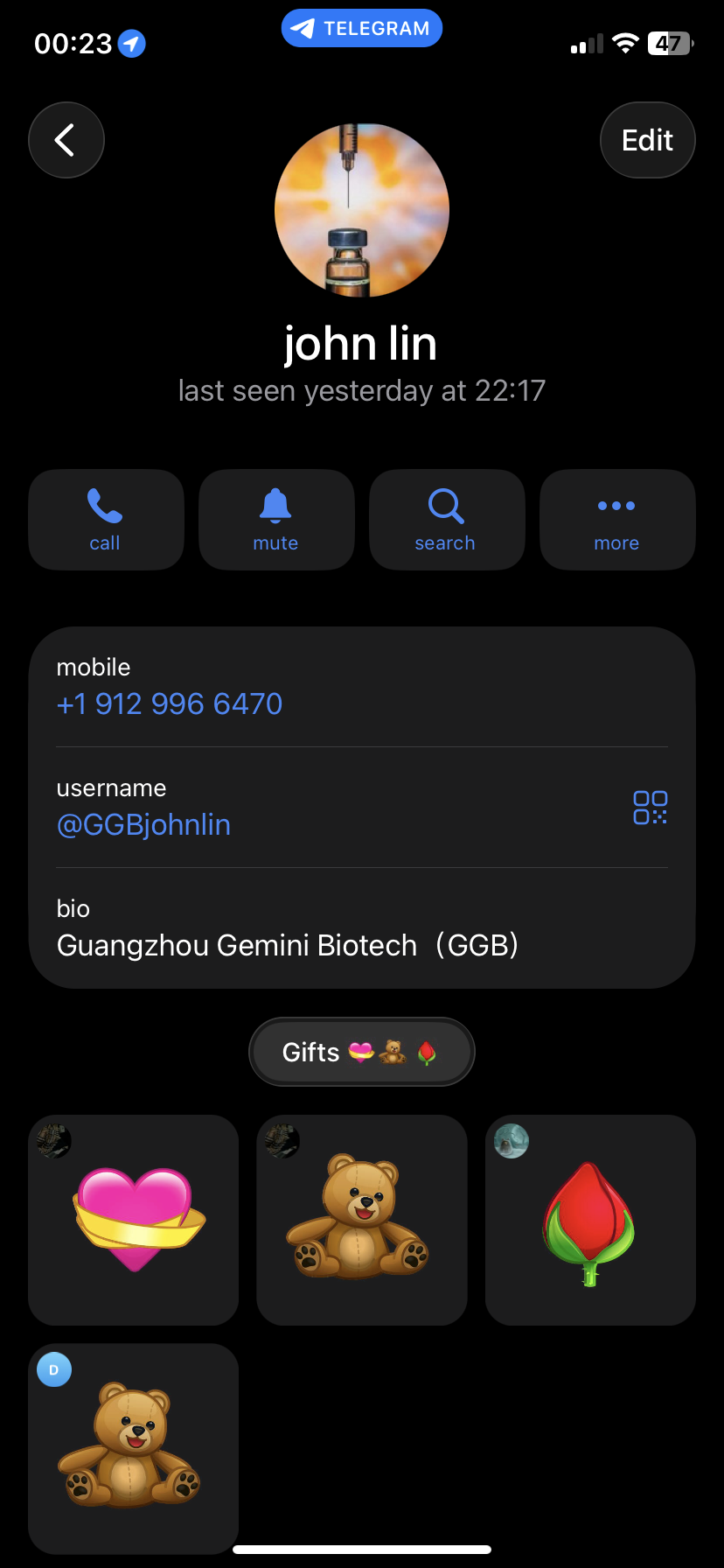Open the teddy bear gift from D
The height and width of the screenshot is (1568, 724).
tap(134, 1449)
